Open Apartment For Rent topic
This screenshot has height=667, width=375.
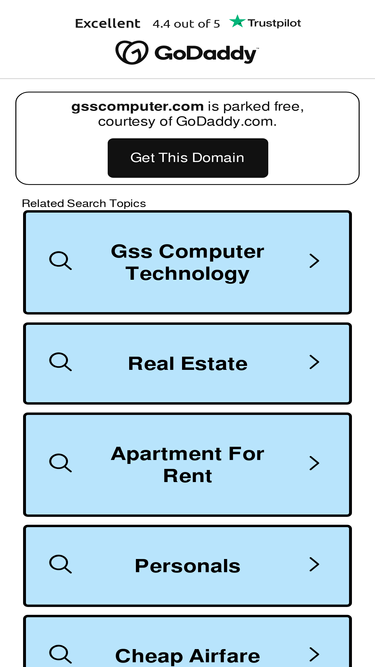pos(188,465)
